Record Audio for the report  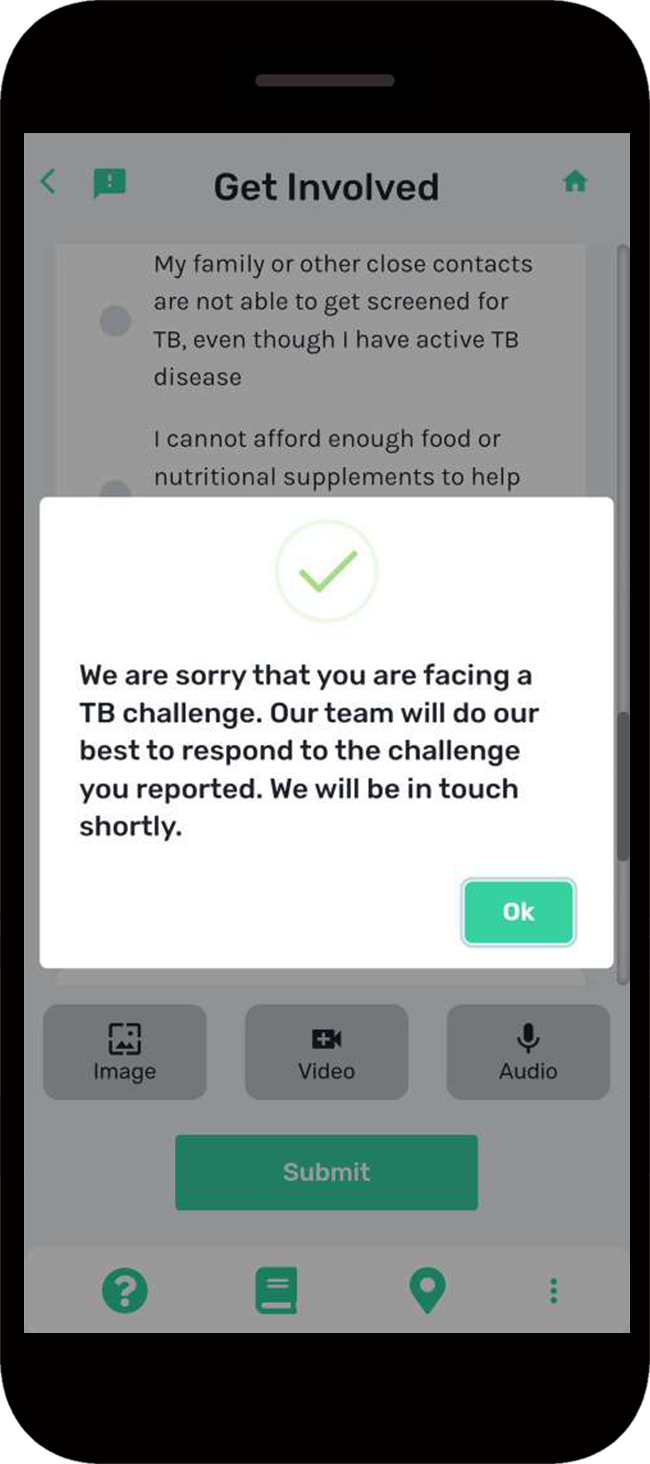click(x=528, y=1052)
